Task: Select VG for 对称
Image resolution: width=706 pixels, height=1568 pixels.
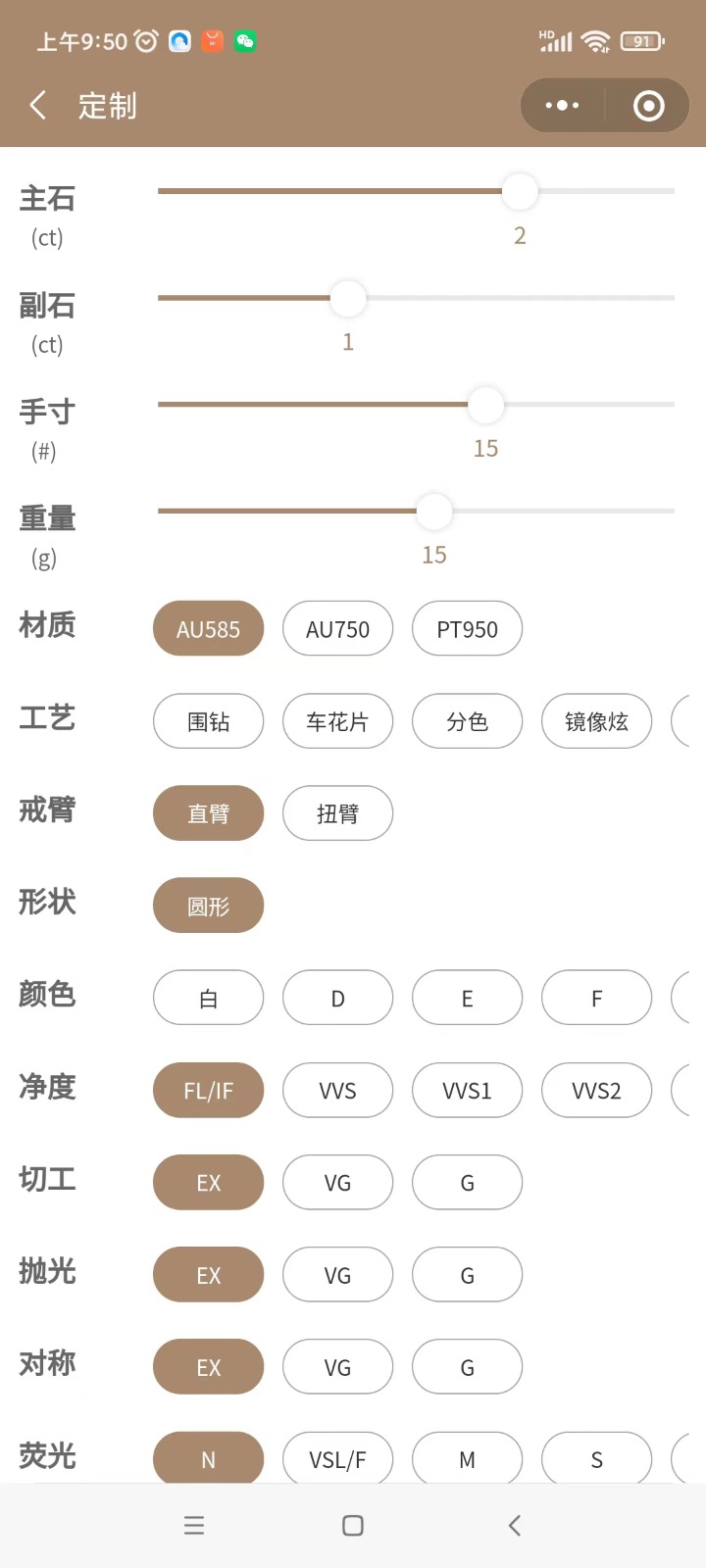Action: (x=337, y=1367)
